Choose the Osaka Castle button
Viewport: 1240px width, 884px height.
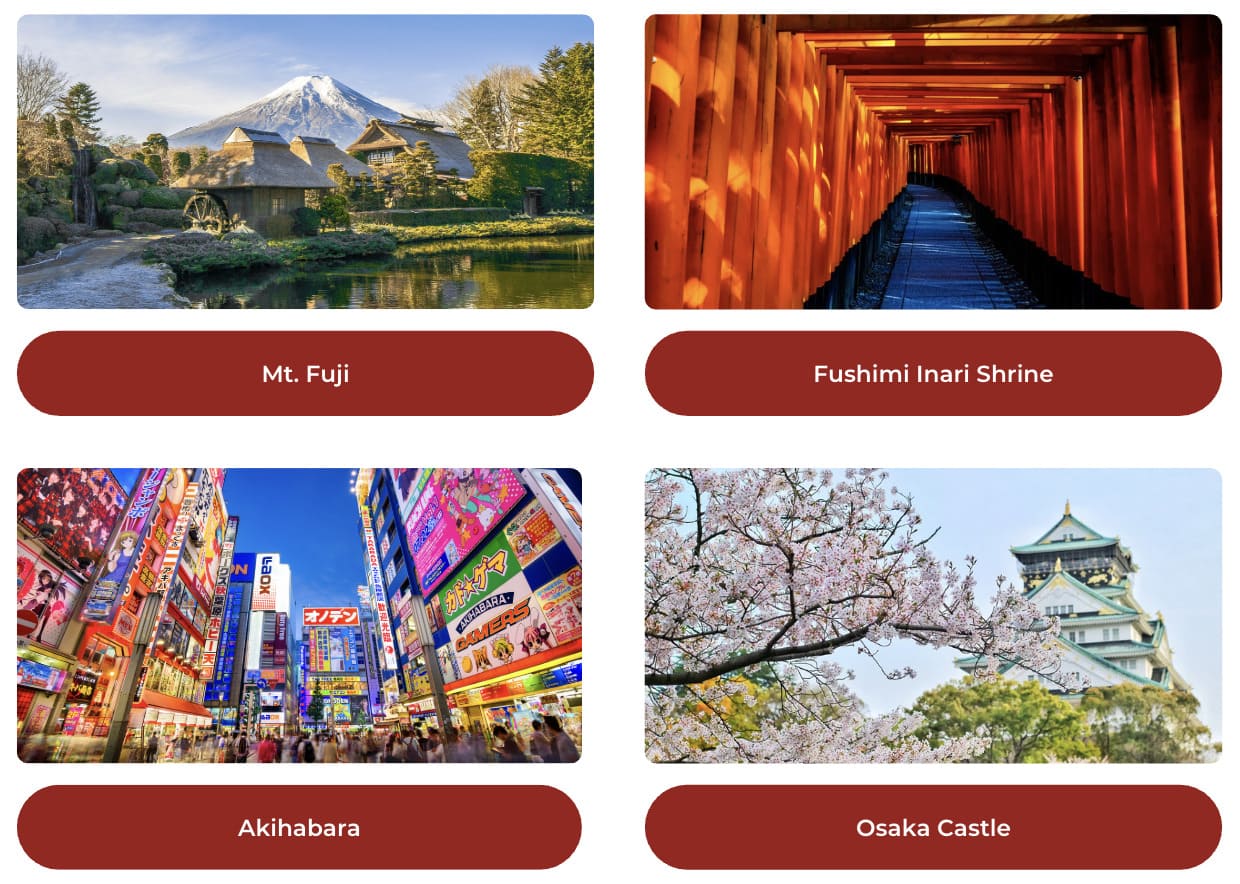[x=932, y=827]
